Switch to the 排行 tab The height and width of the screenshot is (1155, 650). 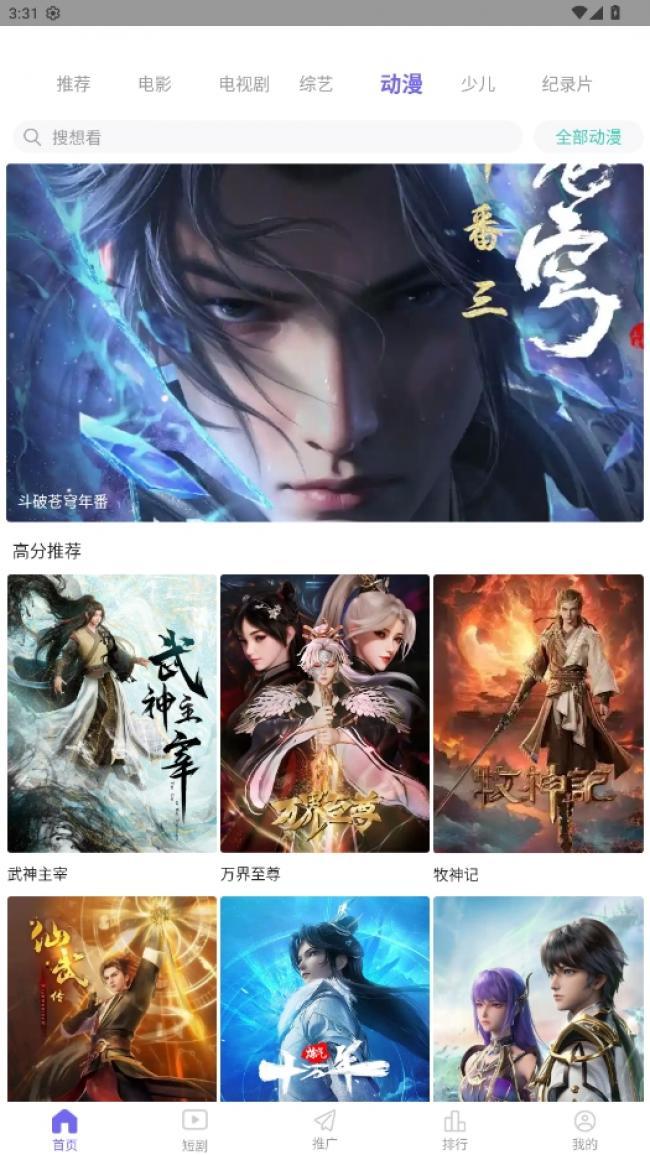(455, 1129)
